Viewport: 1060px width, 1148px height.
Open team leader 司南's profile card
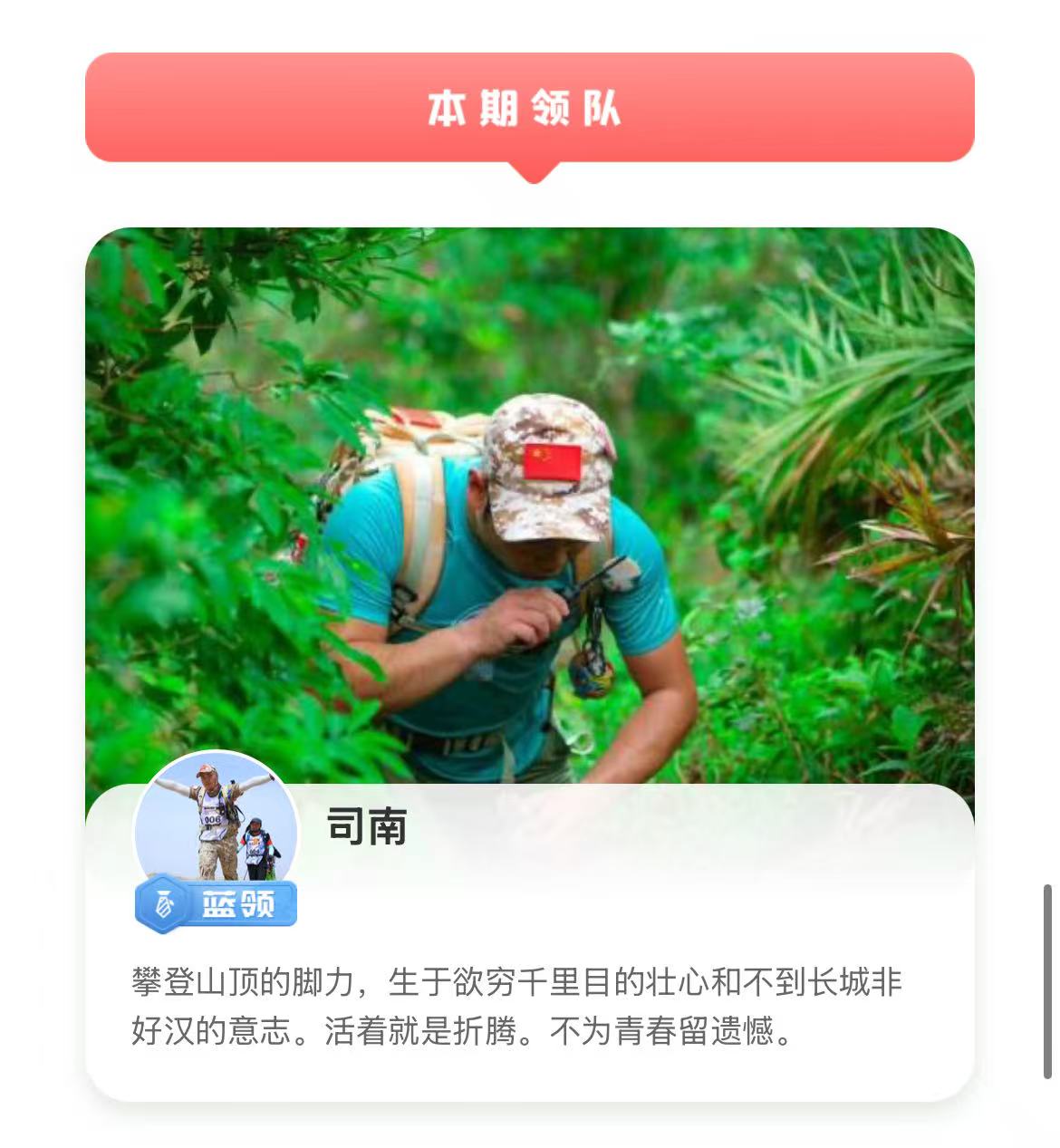point(530,664)
